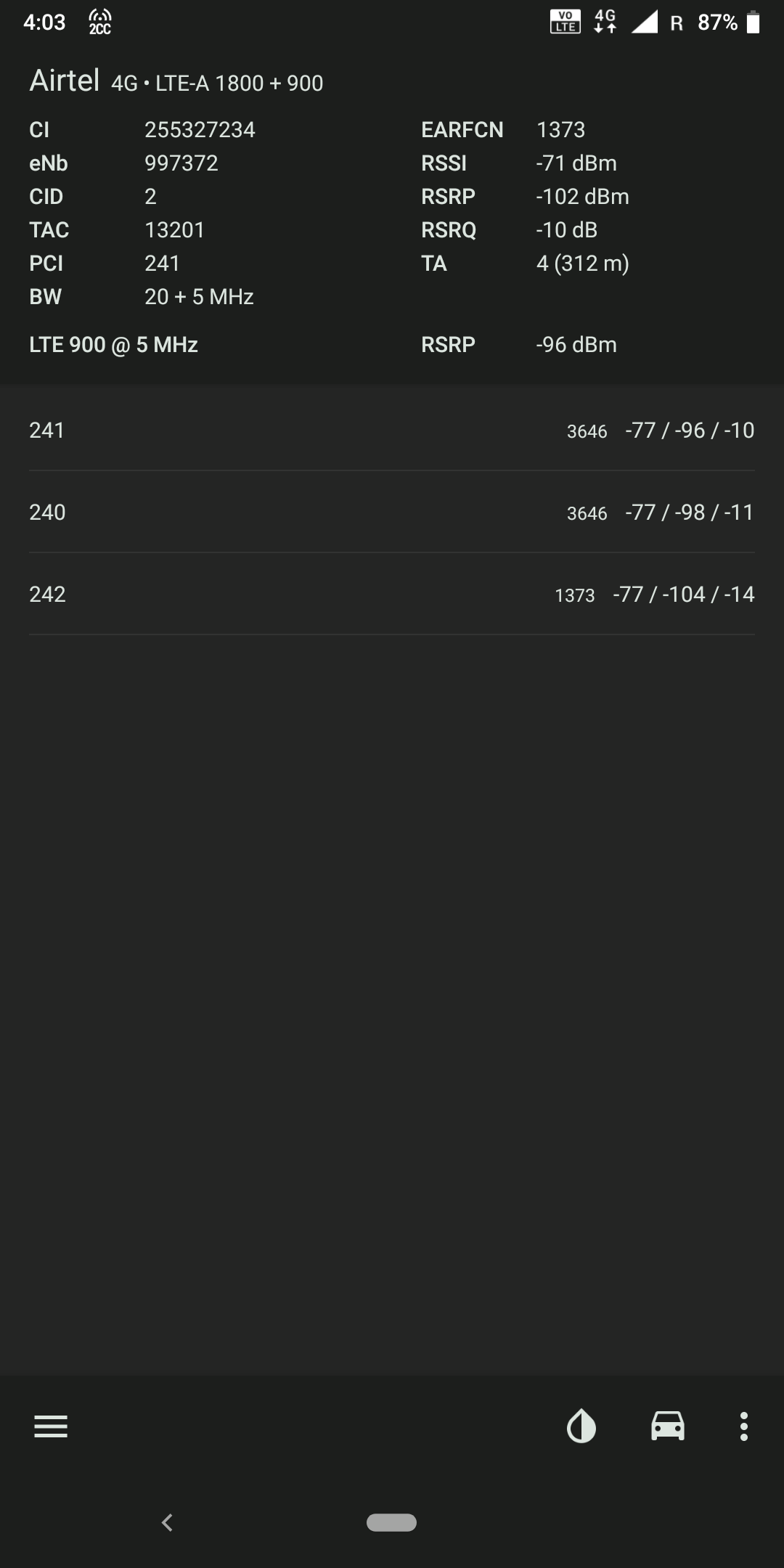Open the hamburger navigation menu
Image resolution: width=784 pixels, height=1568 pixels.
pos(51,1426)
